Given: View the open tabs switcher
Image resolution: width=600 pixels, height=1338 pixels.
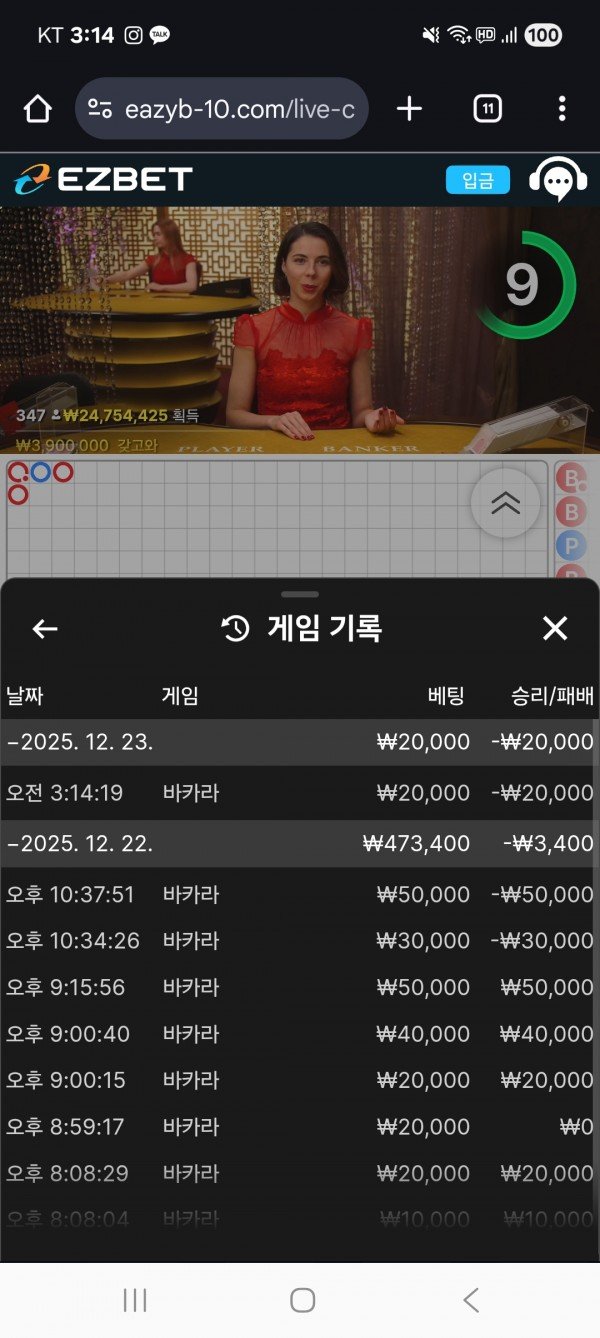Looking at the screenshot, I should pos(486,109).
